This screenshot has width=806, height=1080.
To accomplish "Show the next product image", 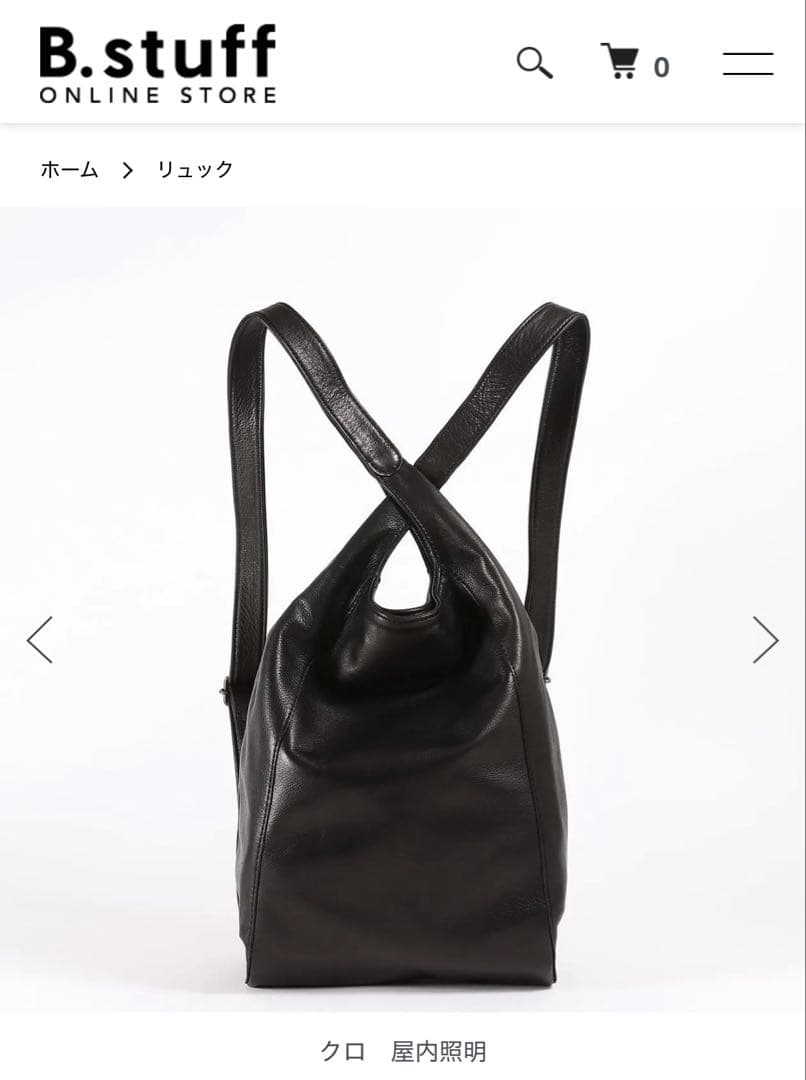I will [x=765, y=640].
